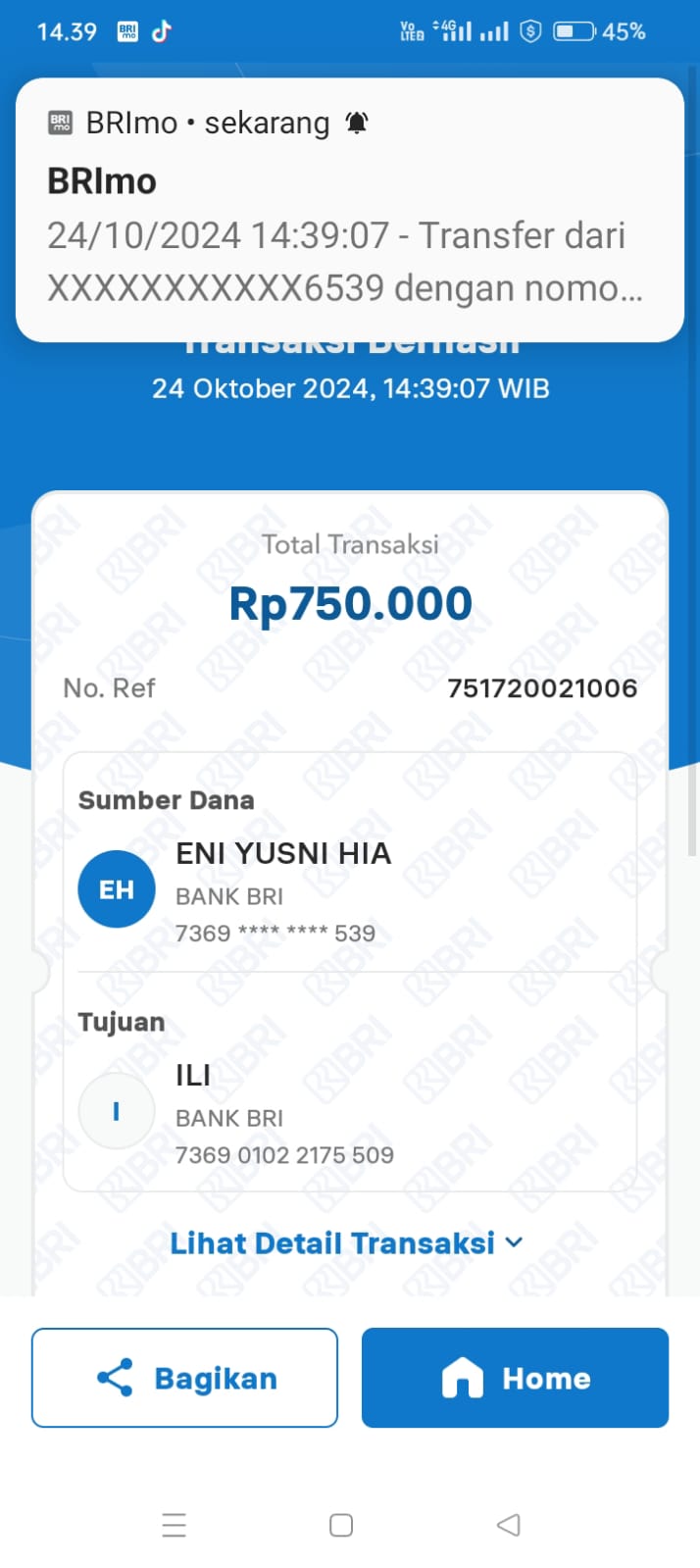The height and width of the screenshot is (1568, 700).
Task: Open recent apps from the navigation bar
Action: coord(175,1525)
